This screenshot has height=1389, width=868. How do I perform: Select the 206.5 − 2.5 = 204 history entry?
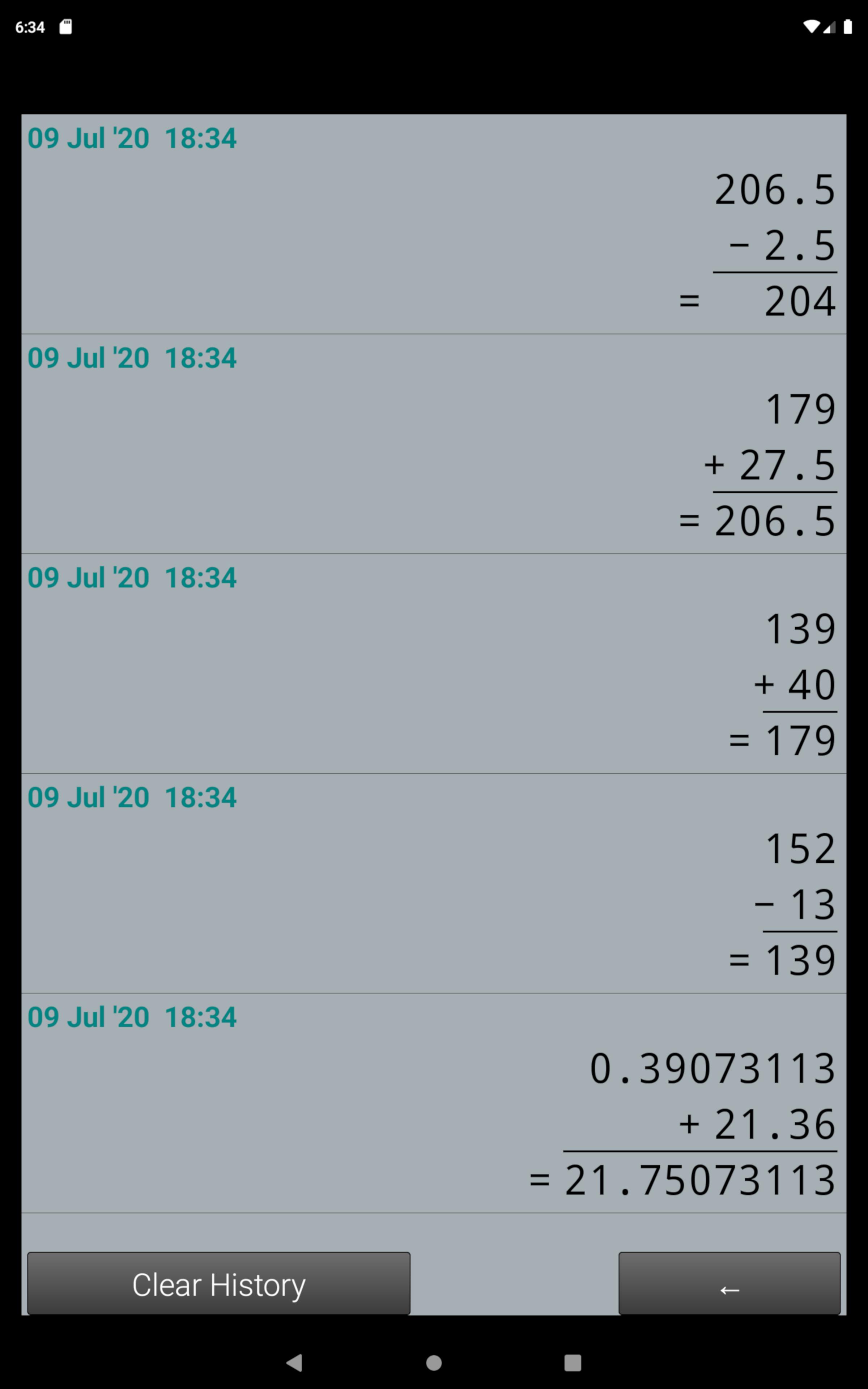pos(434,224)
